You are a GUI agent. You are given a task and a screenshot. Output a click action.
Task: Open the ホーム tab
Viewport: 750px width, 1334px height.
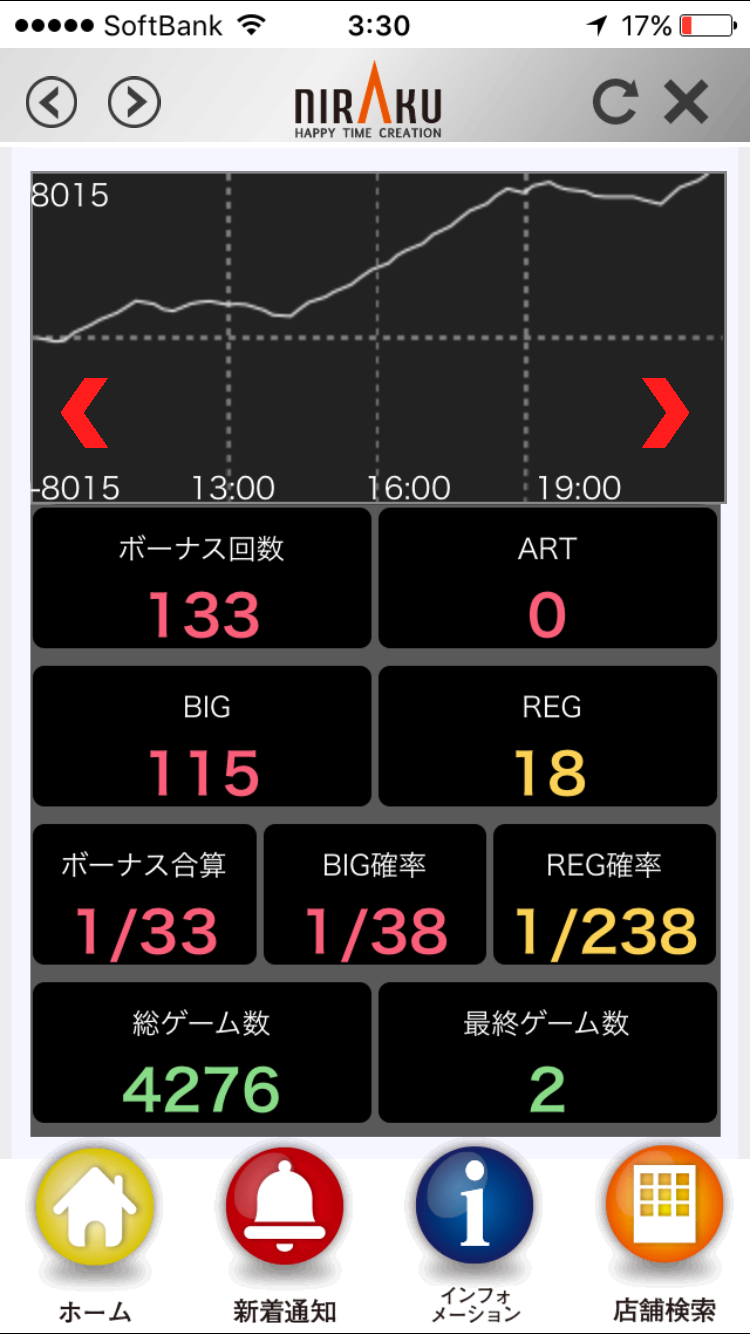click(x=95, y=1237)
